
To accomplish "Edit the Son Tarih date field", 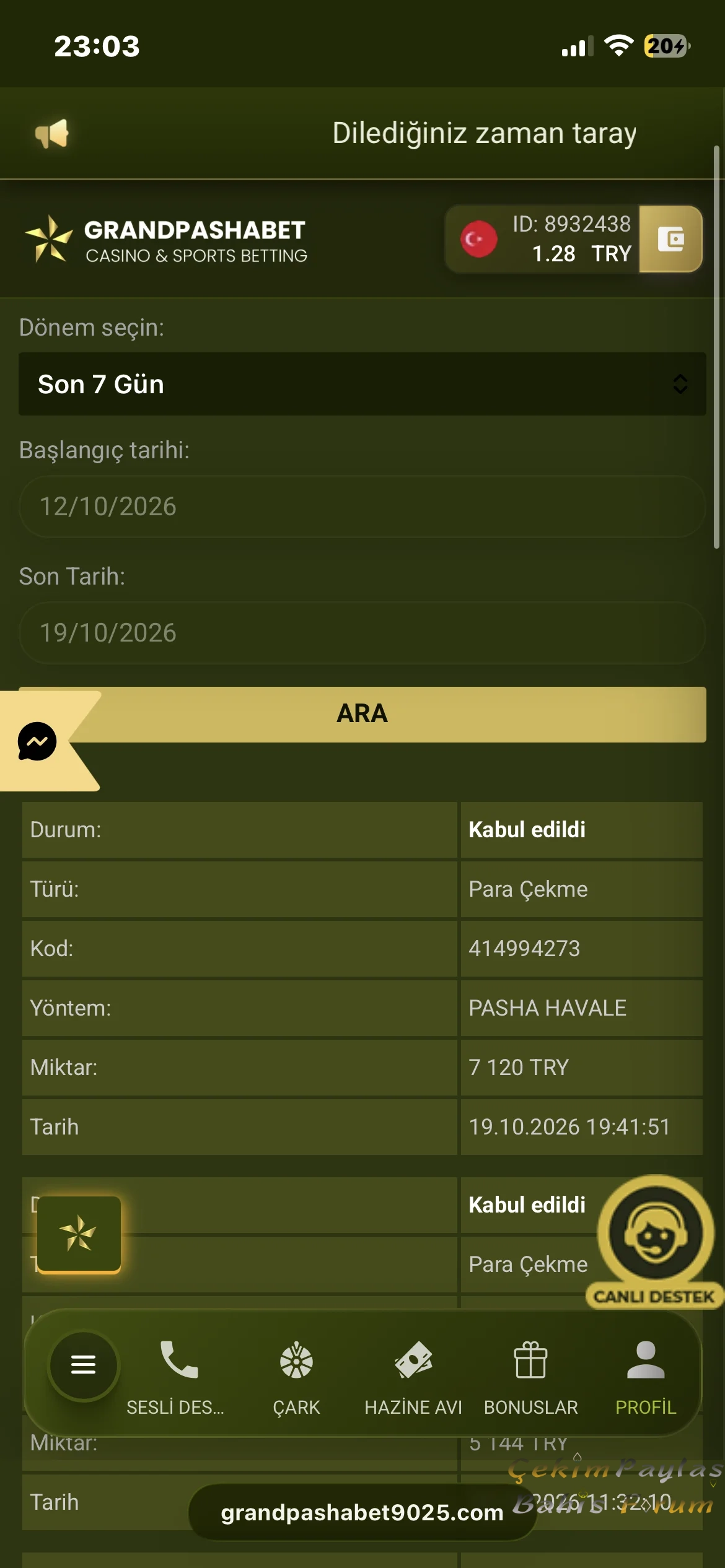I will point(362,633).
